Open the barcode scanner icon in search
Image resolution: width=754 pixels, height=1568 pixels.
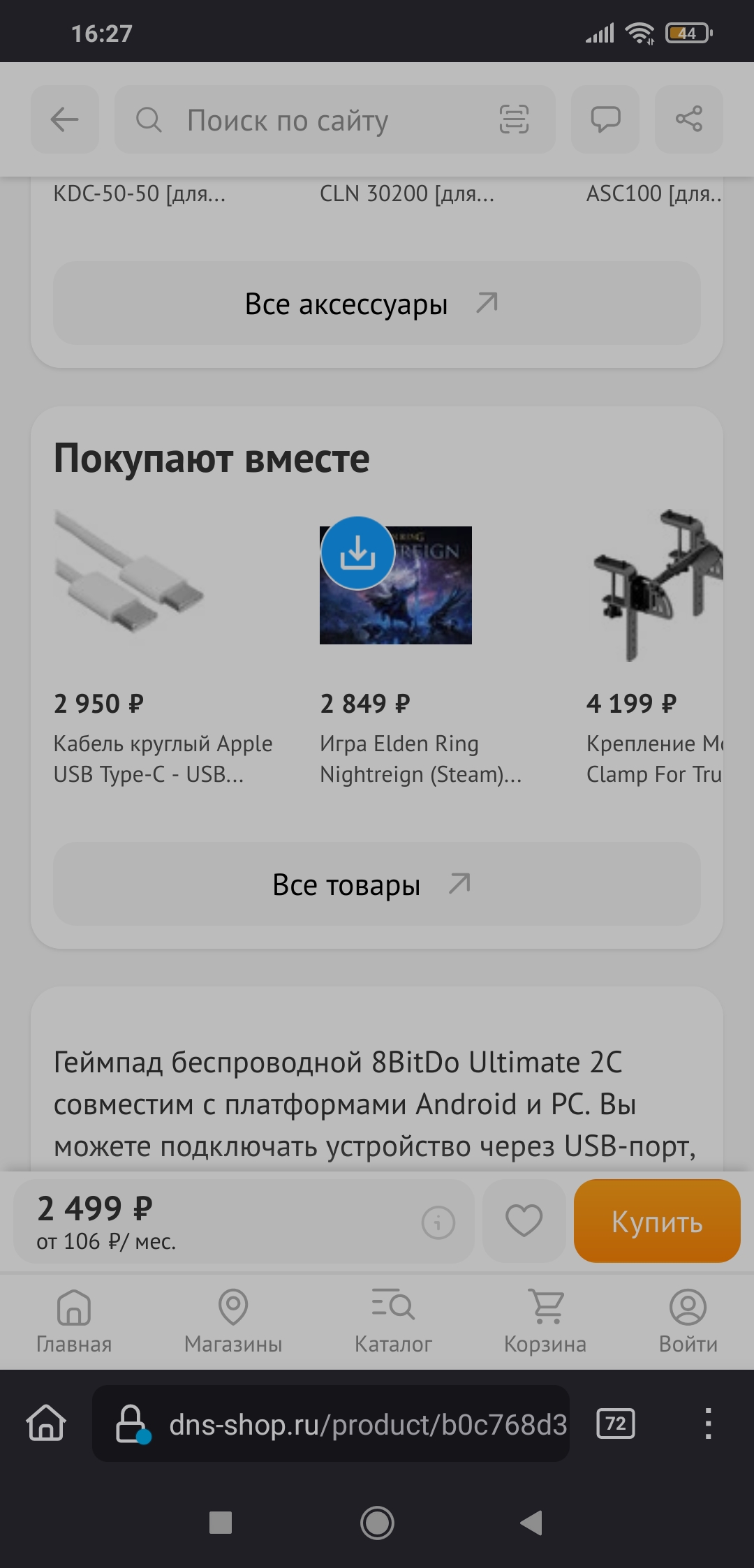coord(514,119)
